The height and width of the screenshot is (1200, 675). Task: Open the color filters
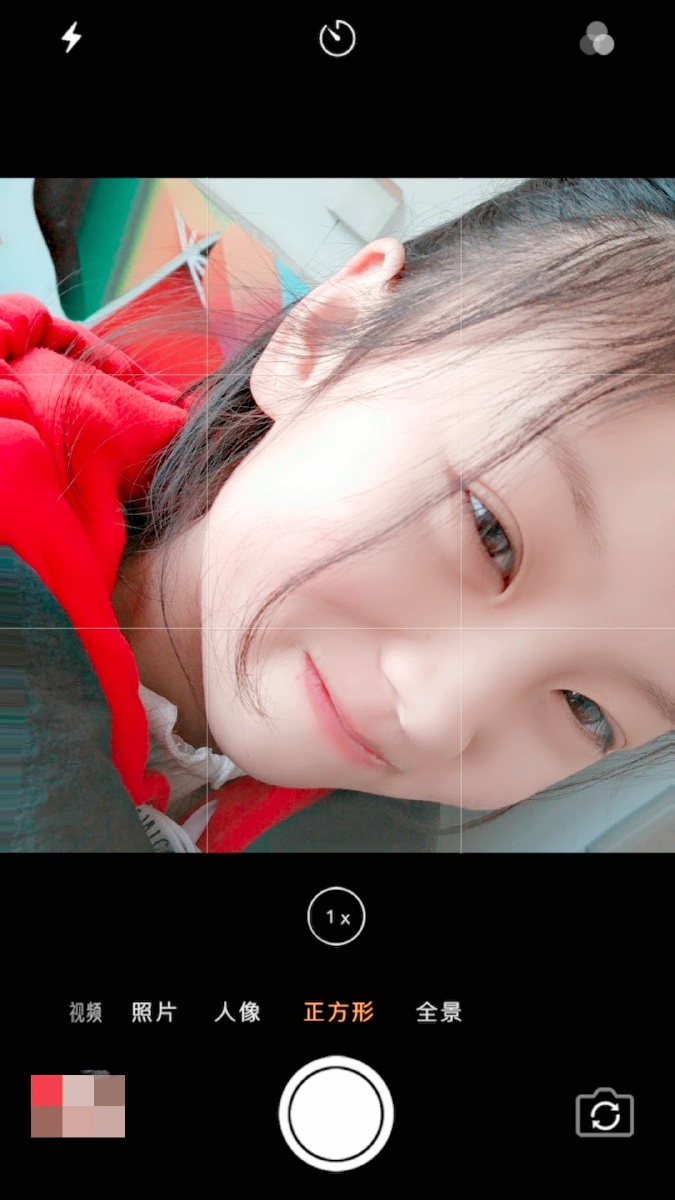pos(597,39)
